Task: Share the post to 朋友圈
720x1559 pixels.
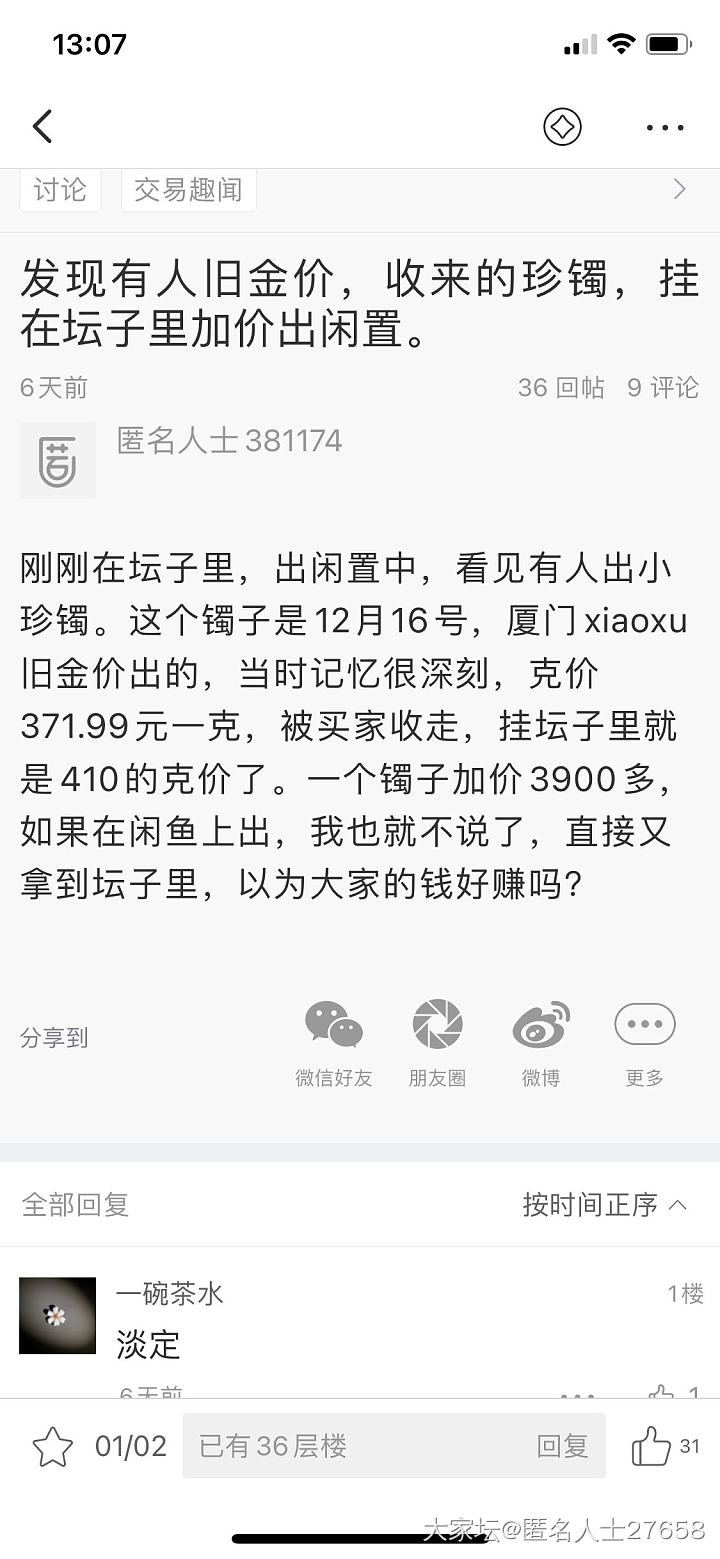Action: (437, 1042)
